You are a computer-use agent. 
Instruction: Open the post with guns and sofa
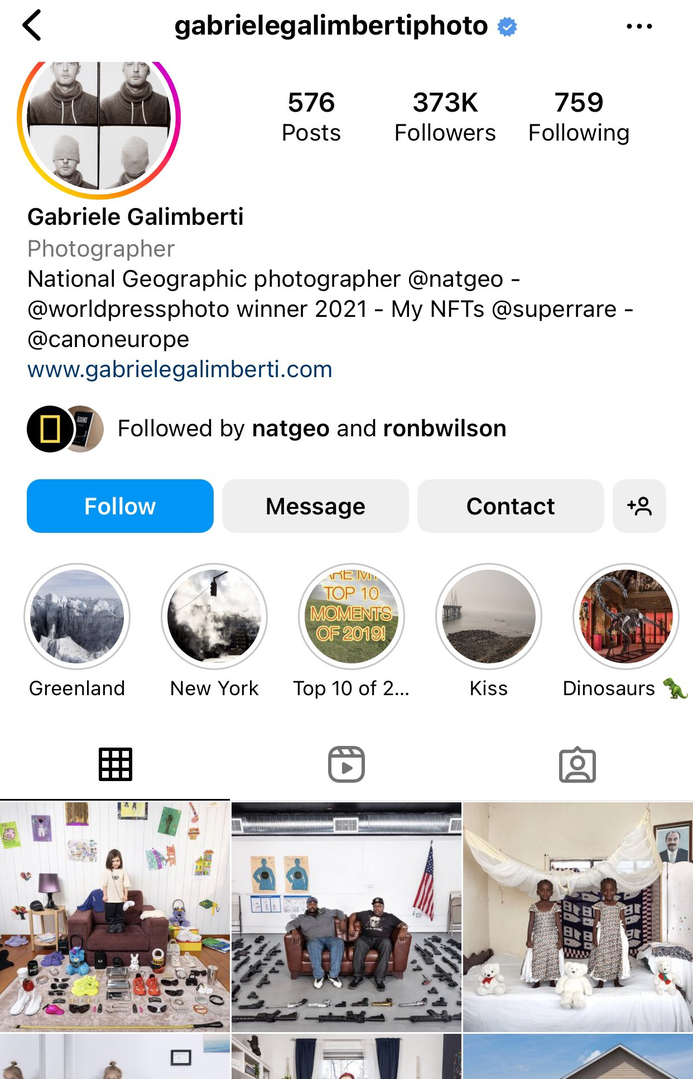coord(346,915)
